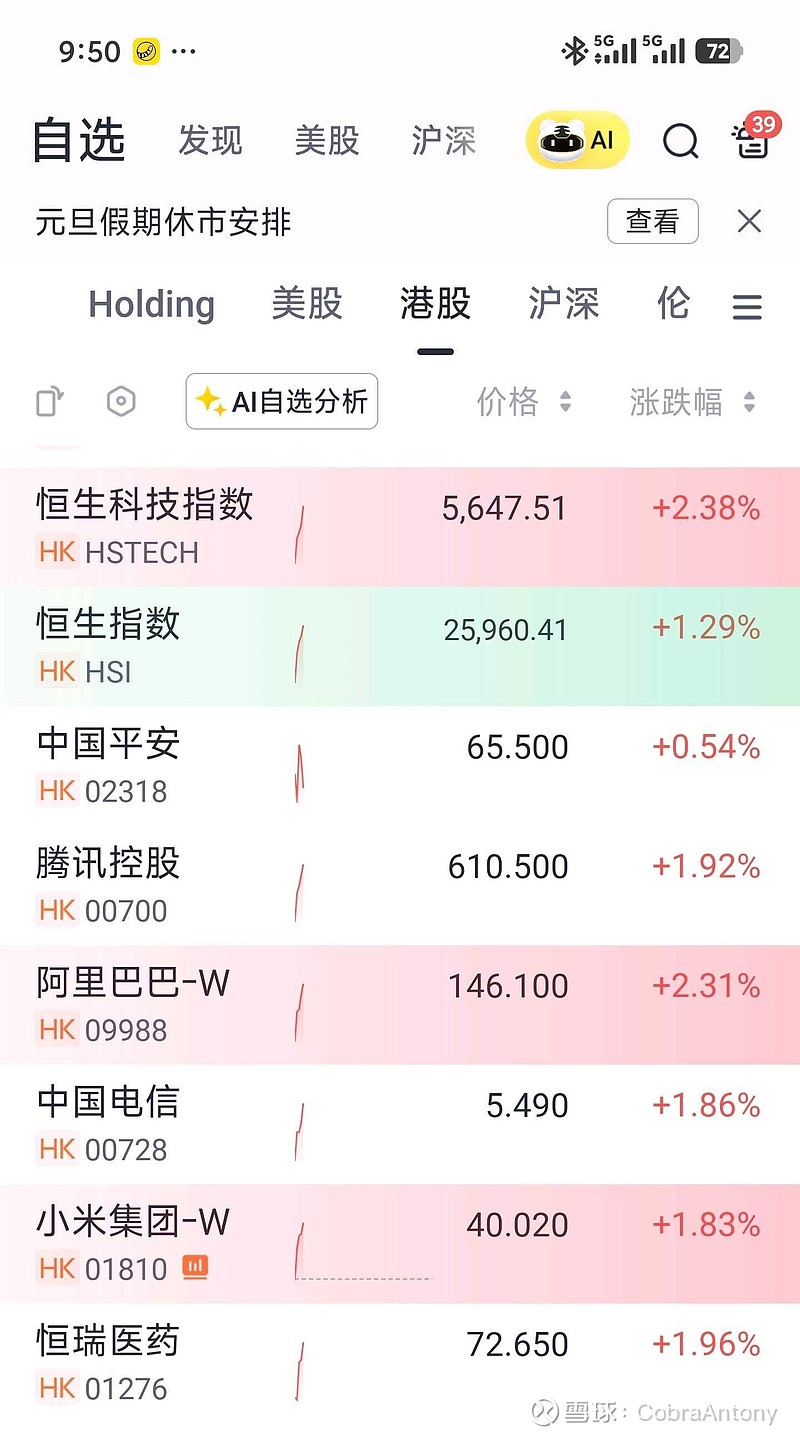
Task: Open the watchlist settings gear icon
Action: pyautogui.click(x=121, y=401)
